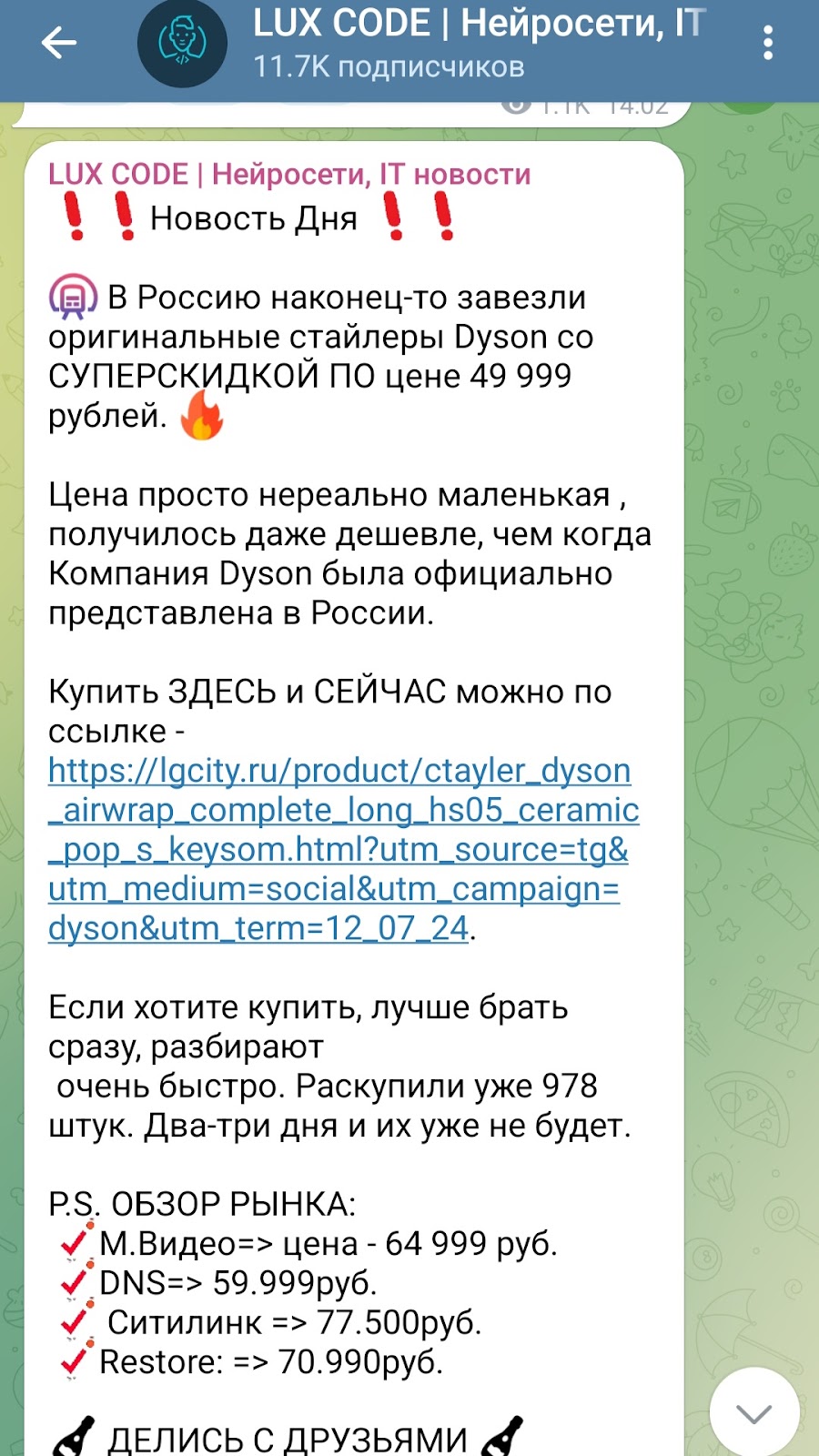This screenshot has height=1456, width=819.
Task: Go back to the chat list
Action: click(59, 43)
